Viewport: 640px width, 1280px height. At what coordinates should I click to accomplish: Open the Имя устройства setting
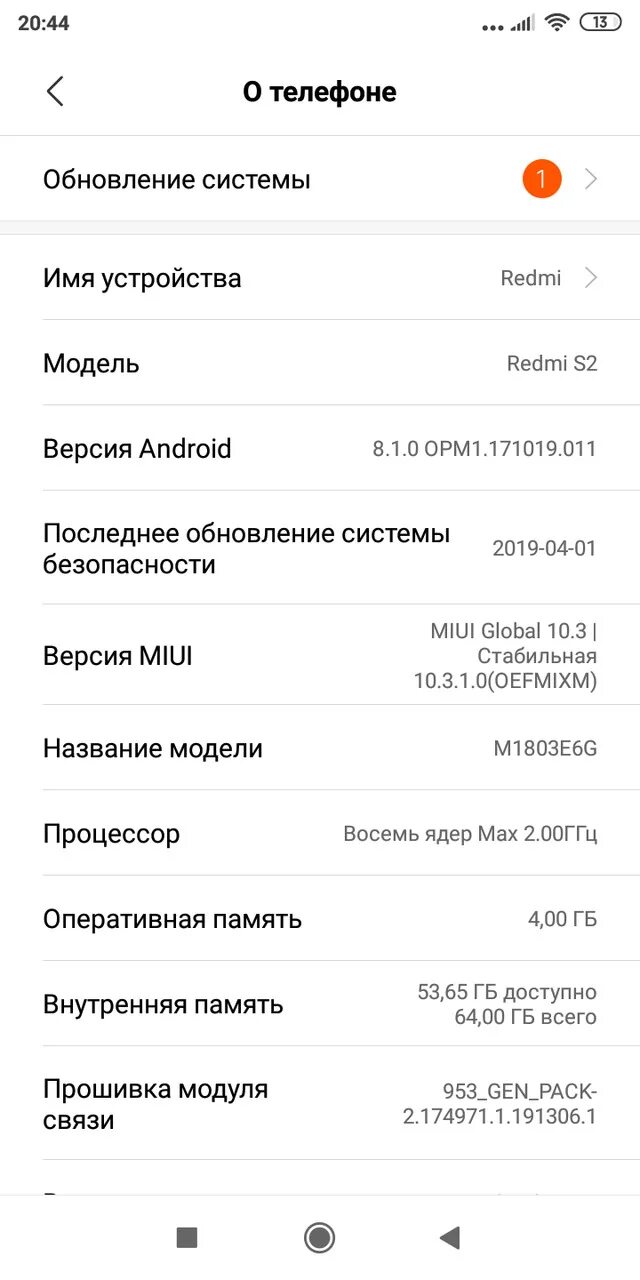pyautogui.click(x=320, y=278)
